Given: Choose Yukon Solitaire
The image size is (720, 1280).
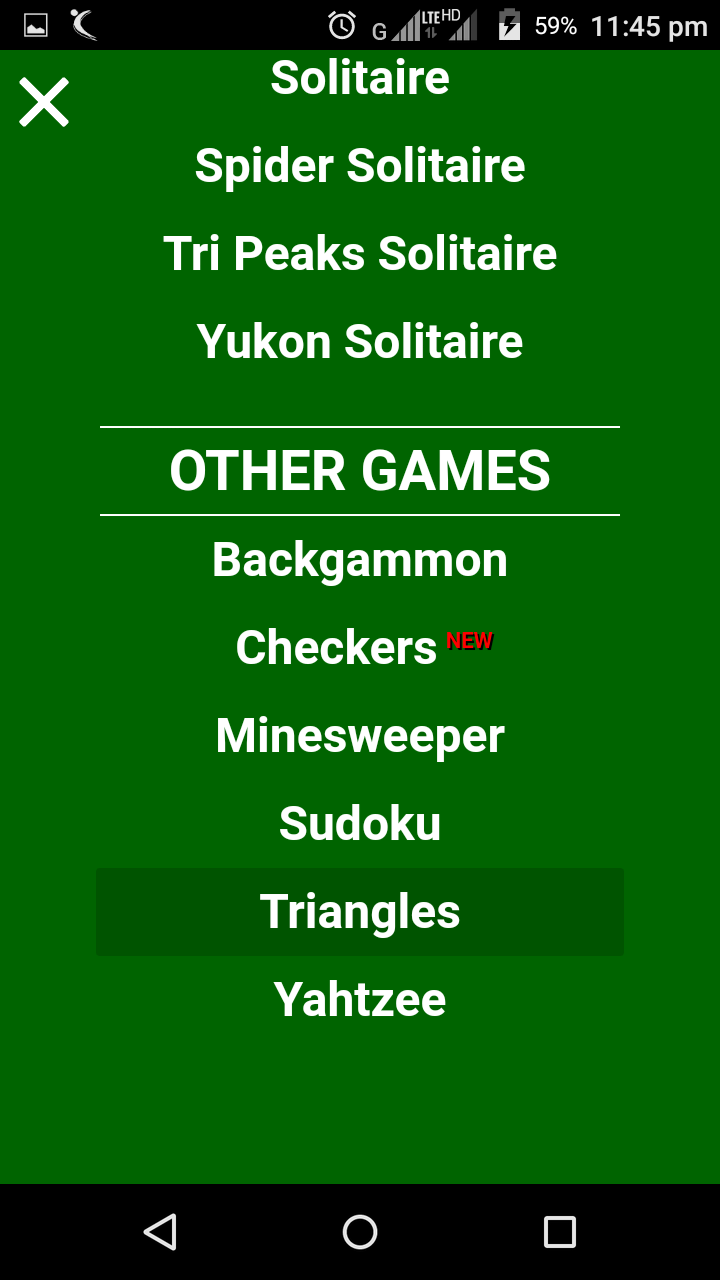Looking at the screenshot, I should [360, 342].
